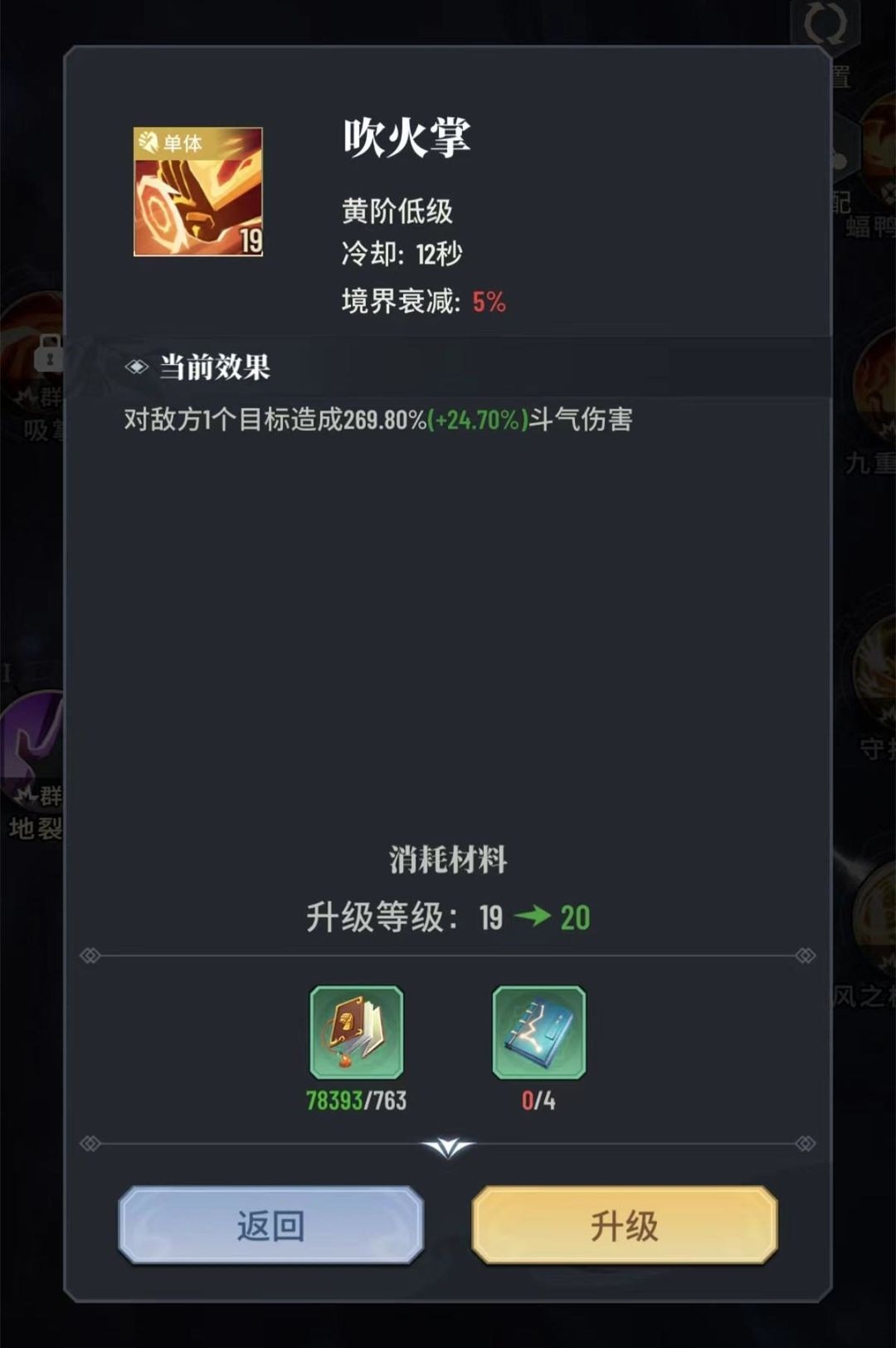The height and width of the screenshot is (1348, 896).
Task: Tap the 吹火掌 skill icon
Action: click(198, 192)
